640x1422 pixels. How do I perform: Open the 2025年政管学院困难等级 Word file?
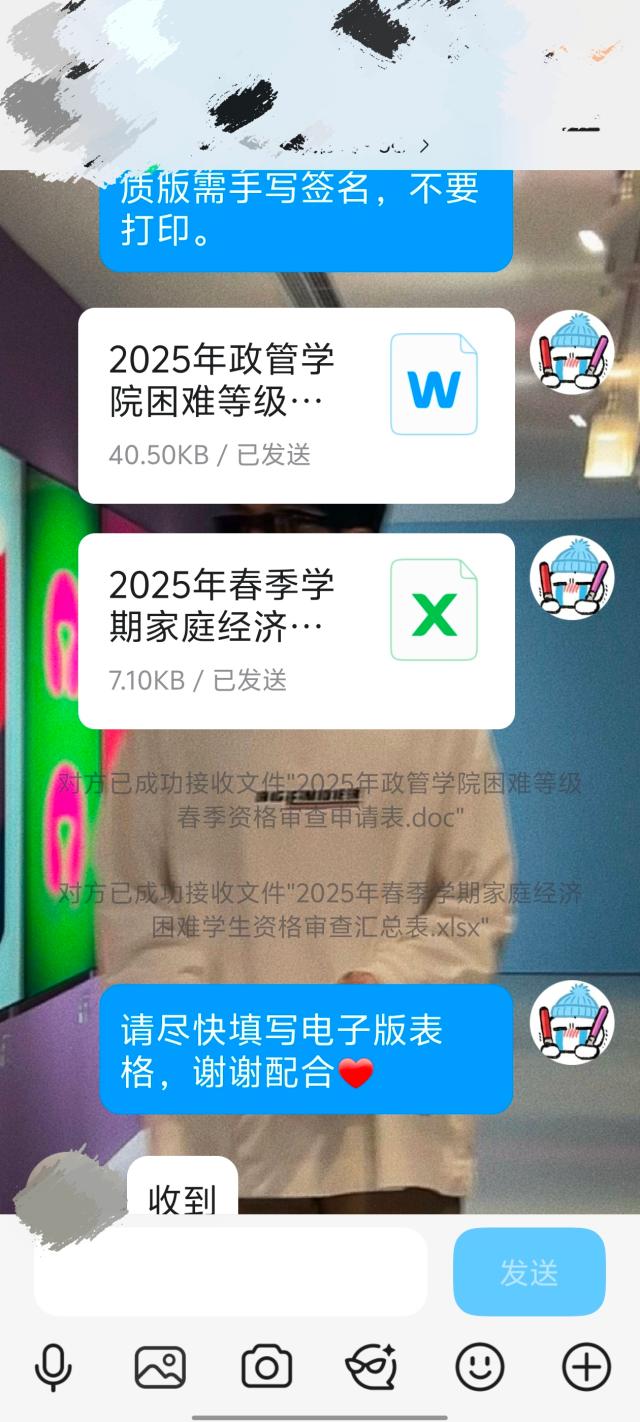pyautogui.click(x=296, y=405)
